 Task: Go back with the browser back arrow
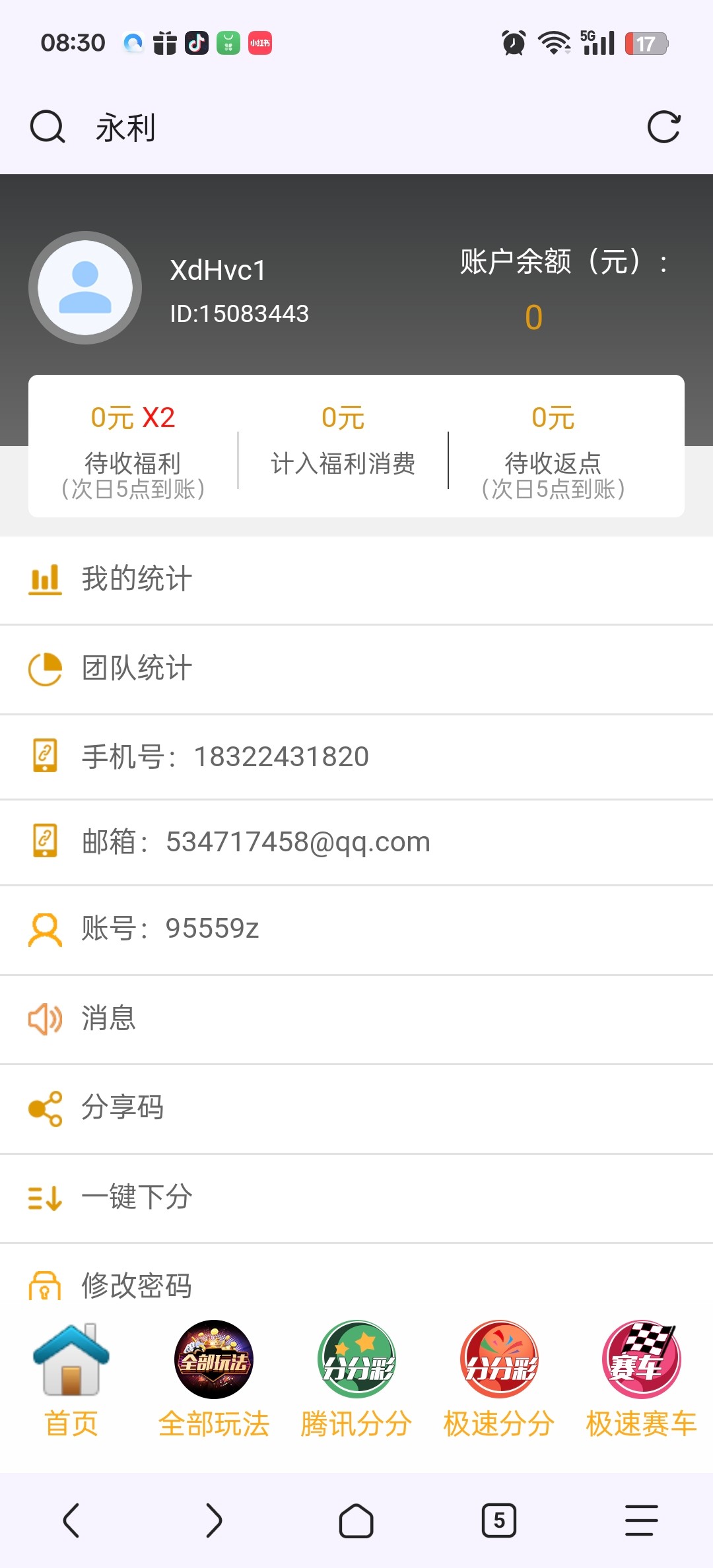pos(71,1520)
